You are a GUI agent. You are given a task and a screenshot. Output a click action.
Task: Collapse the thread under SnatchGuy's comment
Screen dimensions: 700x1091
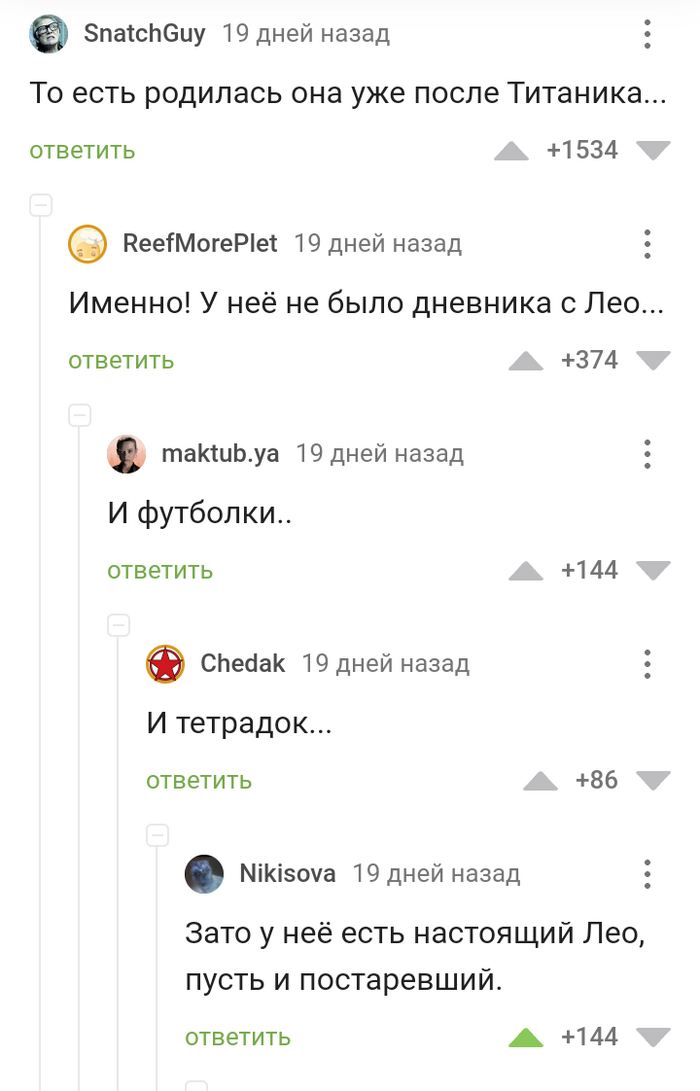click(x=41, y=206)
